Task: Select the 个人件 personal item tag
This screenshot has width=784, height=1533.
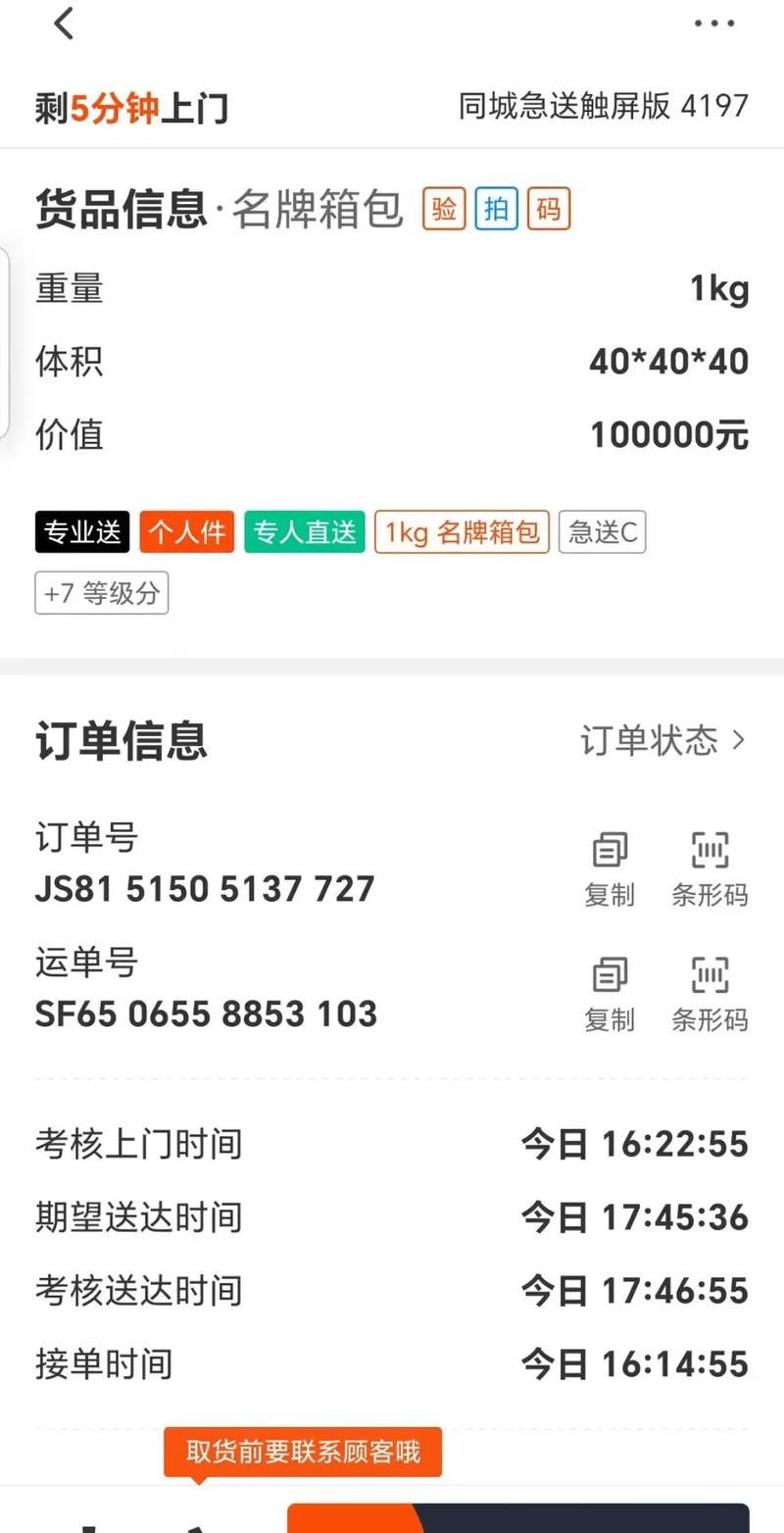Action: click(x=186, y=532)
